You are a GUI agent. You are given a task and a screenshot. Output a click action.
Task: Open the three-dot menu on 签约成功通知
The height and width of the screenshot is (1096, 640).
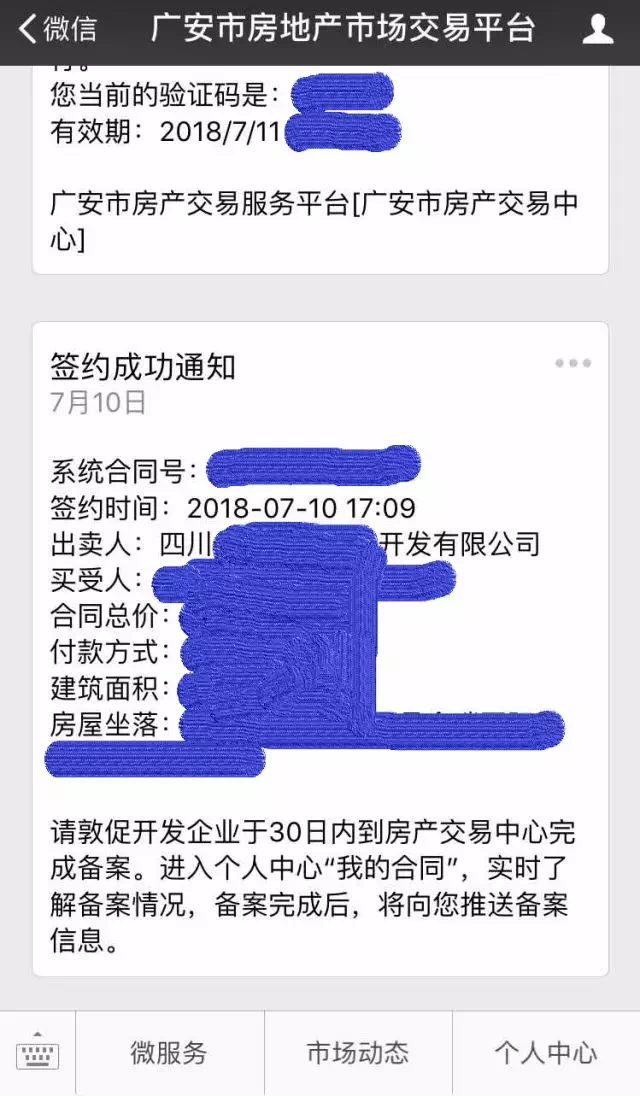point(573,364)
